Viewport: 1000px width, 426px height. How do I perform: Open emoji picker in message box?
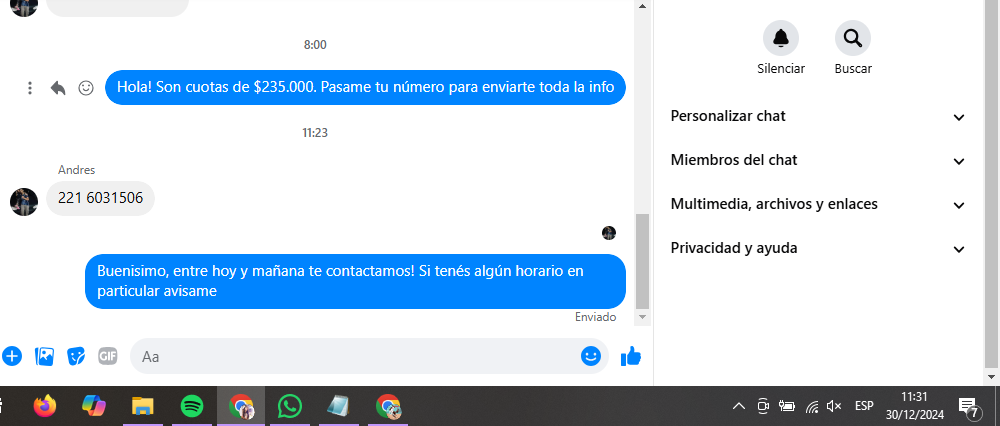click(x=591, y=356)
